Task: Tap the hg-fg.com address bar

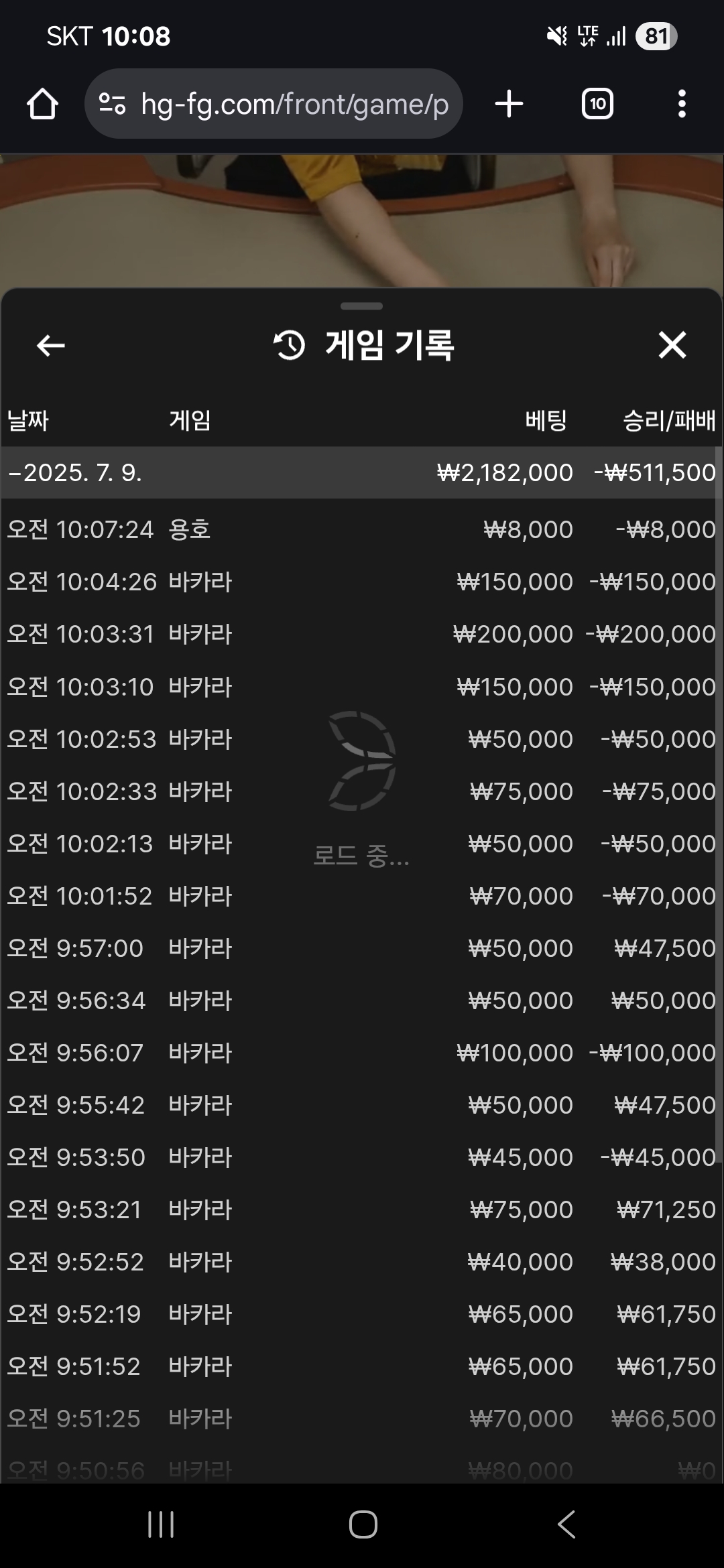Action: click(x=274, y=104)
